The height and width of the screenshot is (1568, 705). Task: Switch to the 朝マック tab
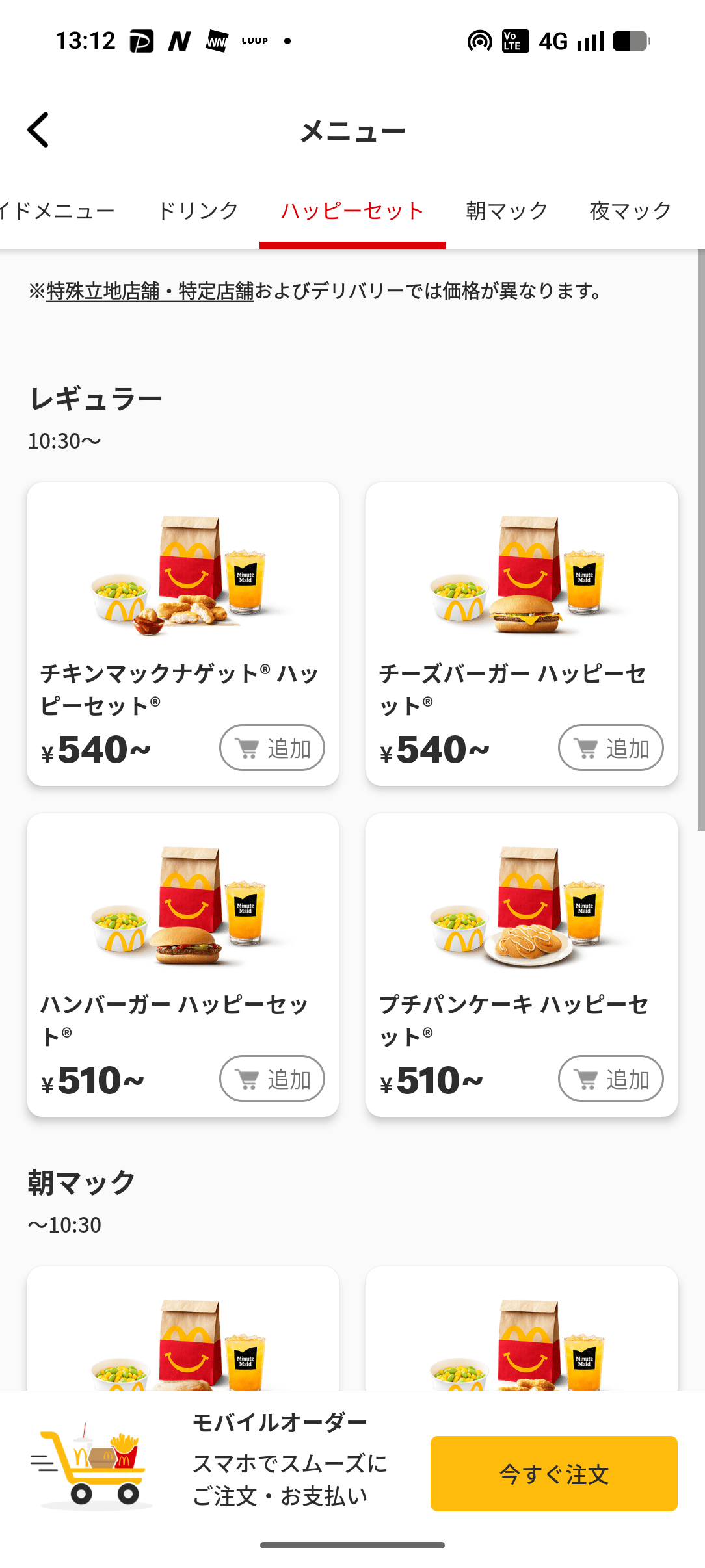click(507, 211)
